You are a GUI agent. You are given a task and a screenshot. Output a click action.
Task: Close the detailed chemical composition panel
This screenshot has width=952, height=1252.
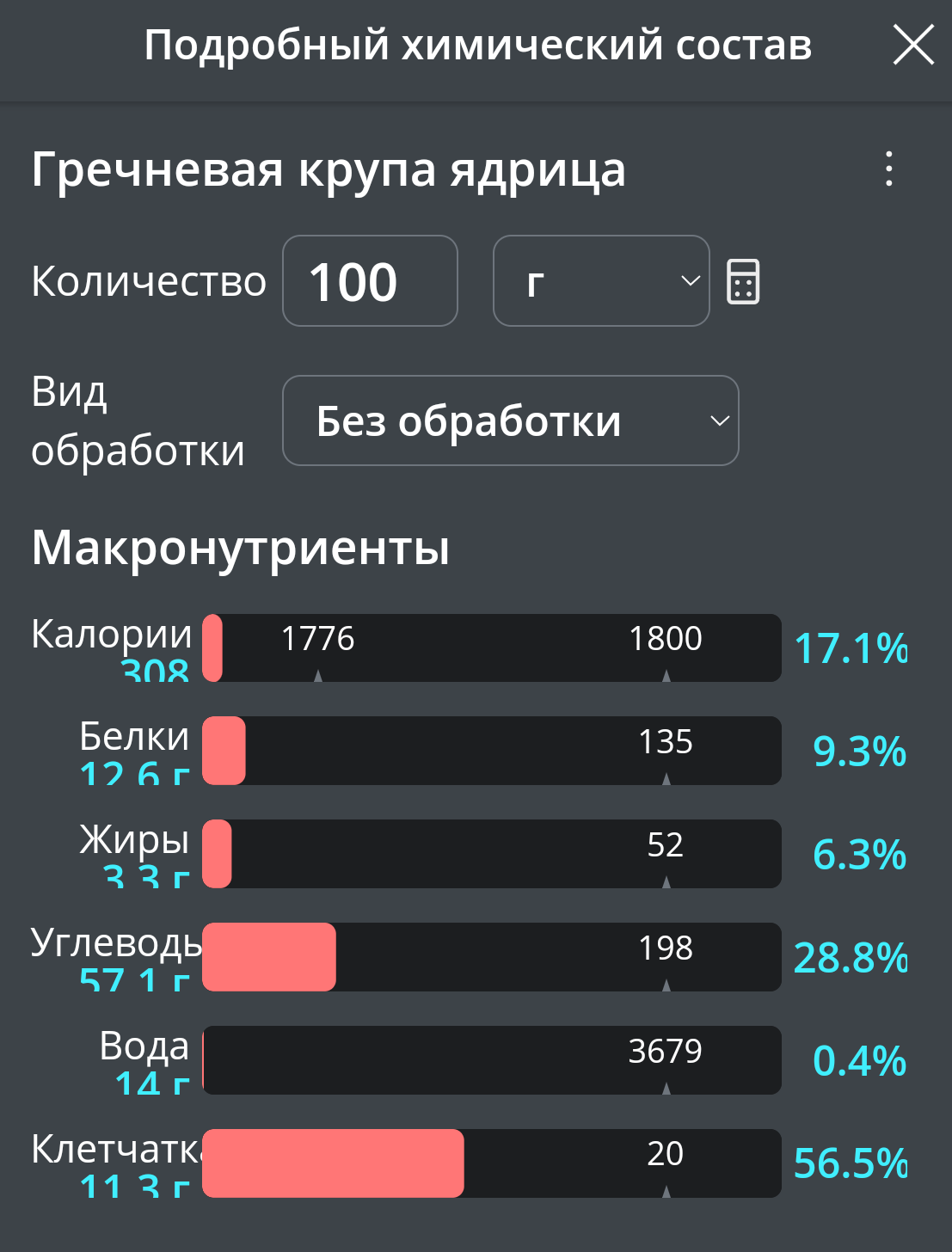coord(912,45)
